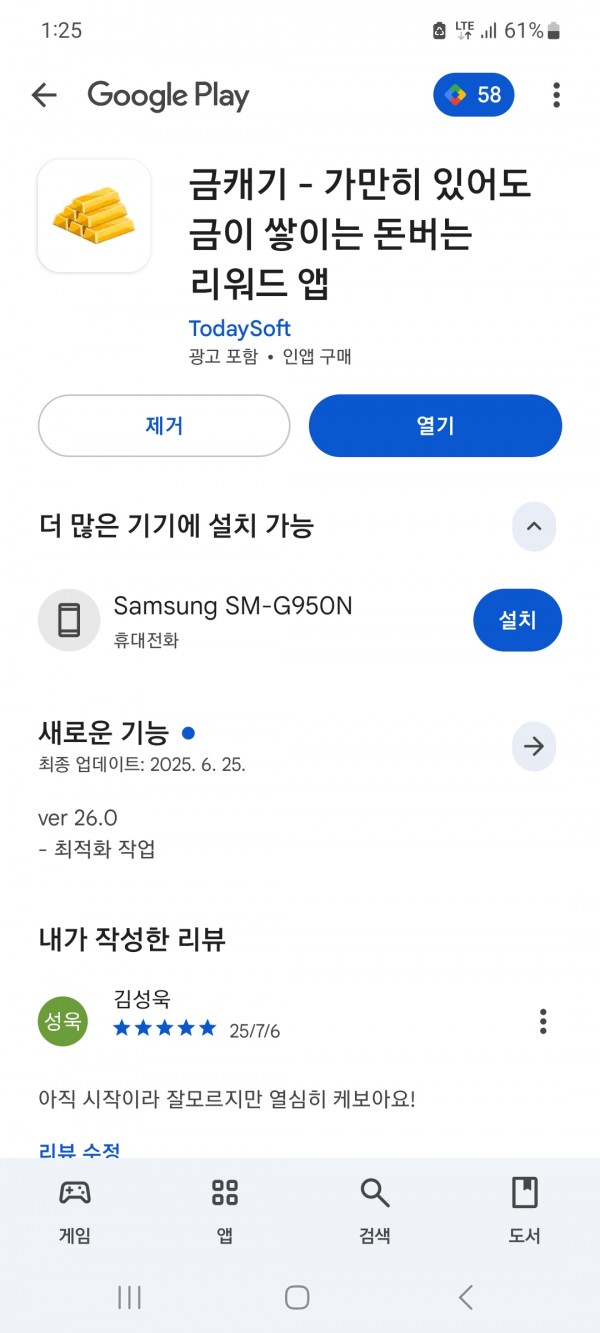The height and width of the screenshot is (1333, 600).
Task: Tap 열기 to open the app
Action: click(435, 425)
